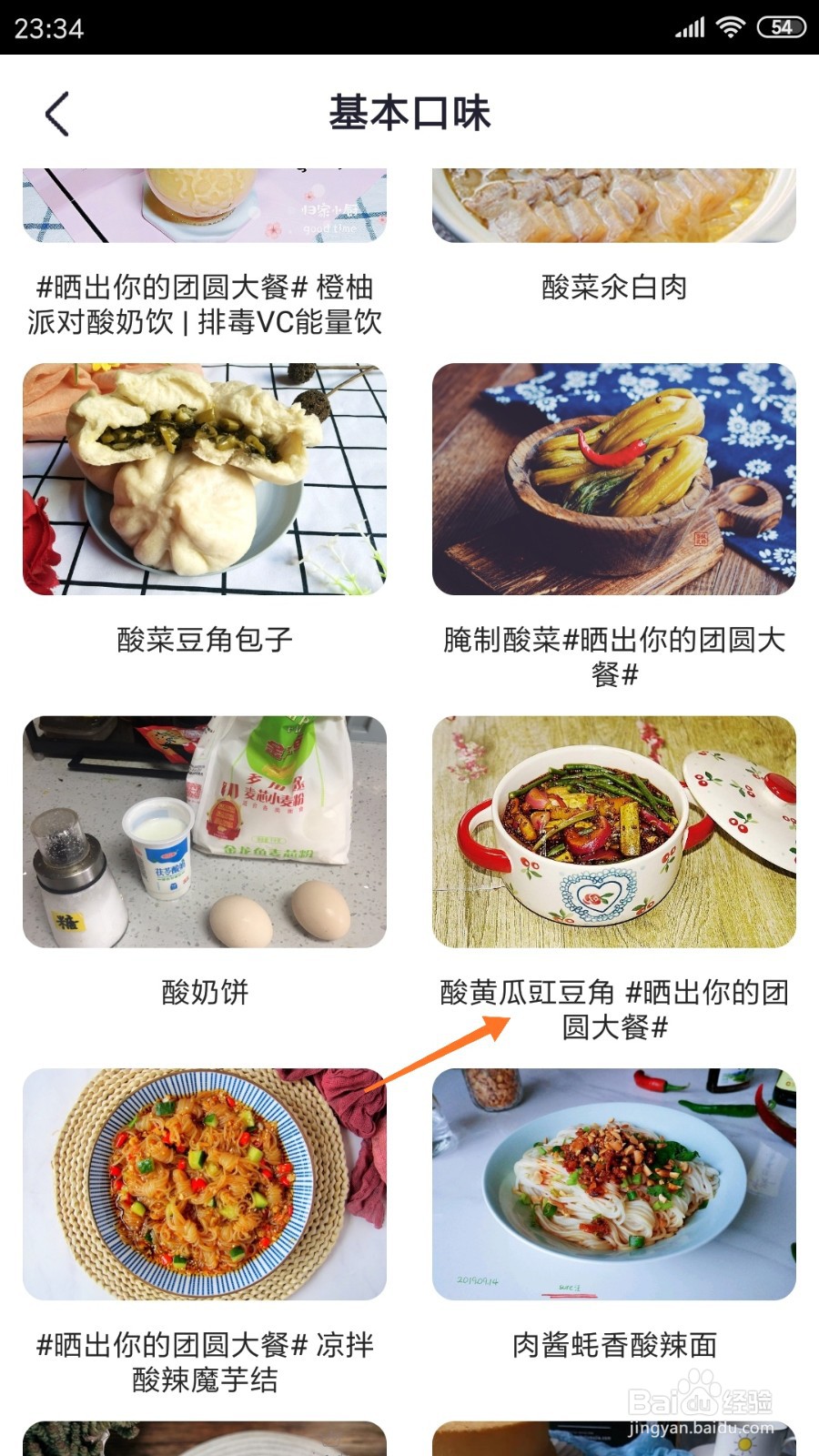
Task: Tap the back arrow to return
Action: click(x=57, y=113)
